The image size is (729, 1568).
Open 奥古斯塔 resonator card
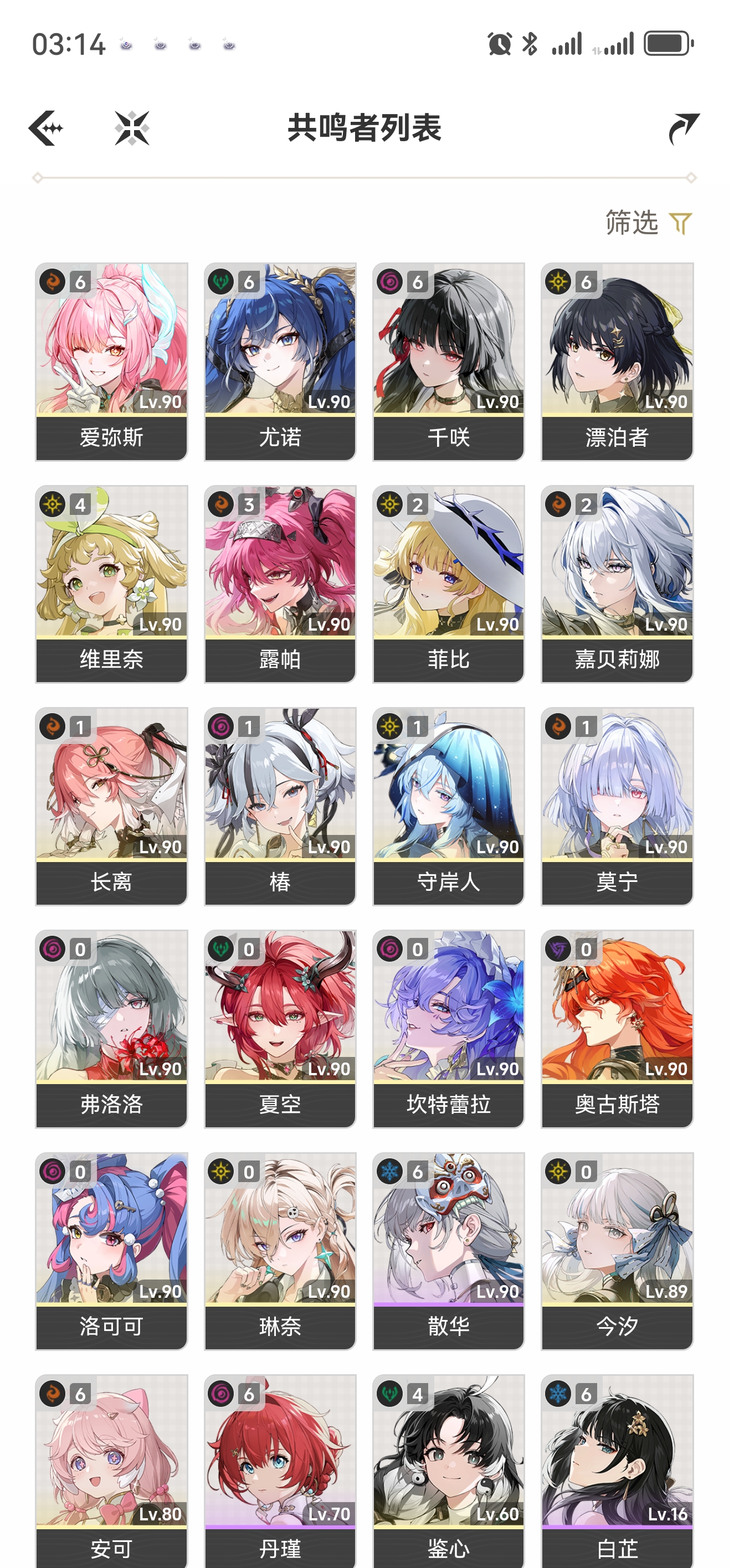tap(617, 1029)
